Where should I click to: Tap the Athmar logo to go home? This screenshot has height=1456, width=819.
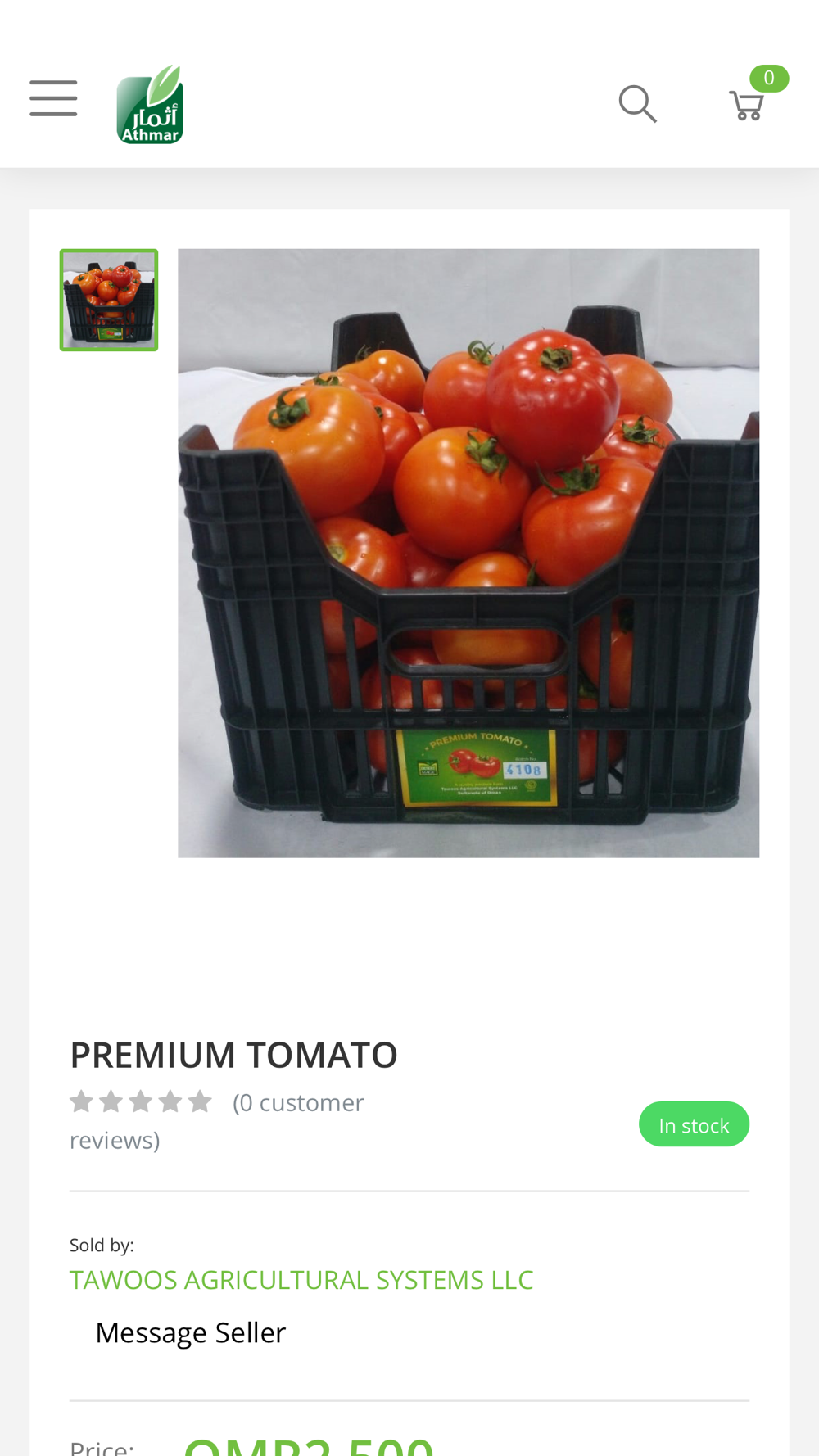(150, 104)
